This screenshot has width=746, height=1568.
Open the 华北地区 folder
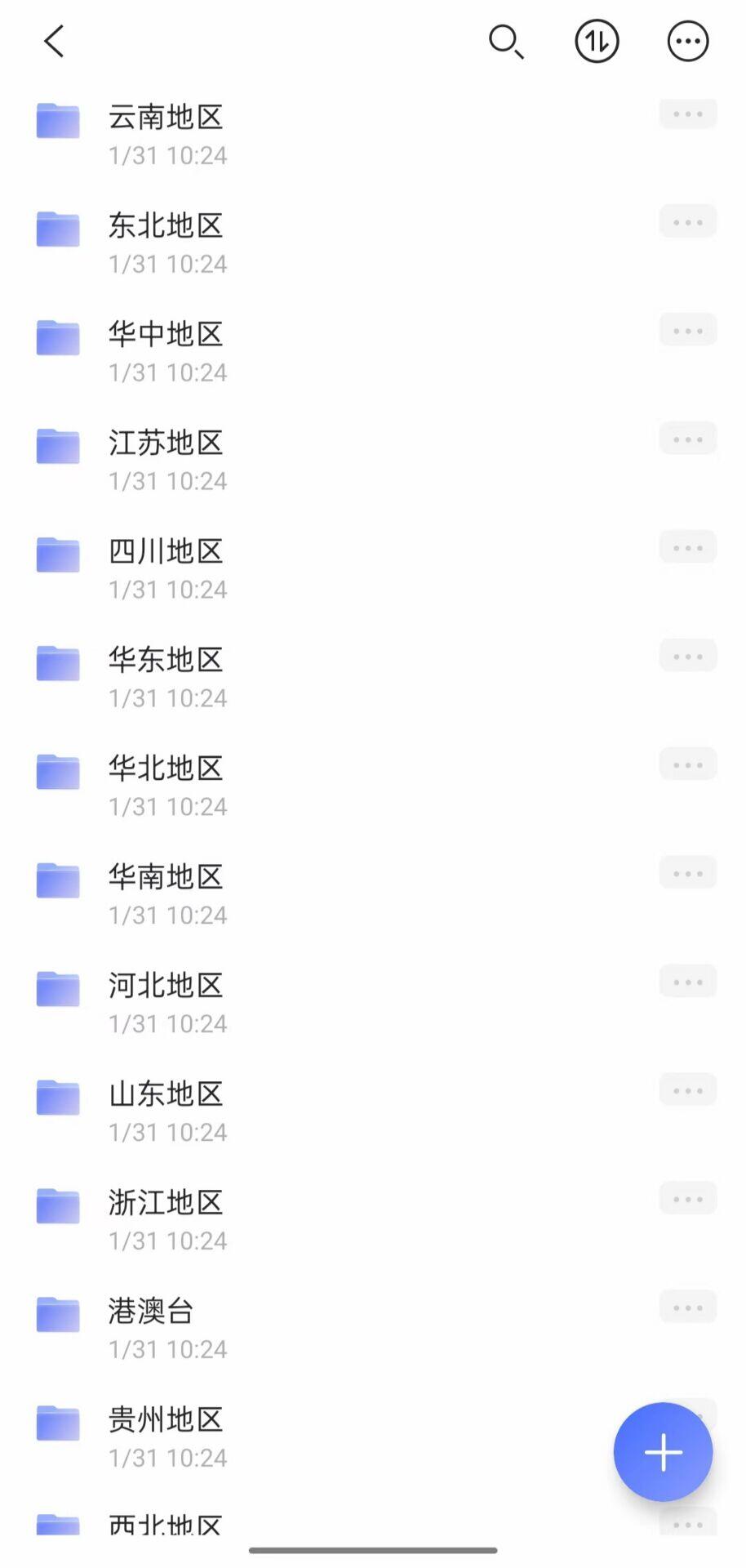[x=166, y=769]
